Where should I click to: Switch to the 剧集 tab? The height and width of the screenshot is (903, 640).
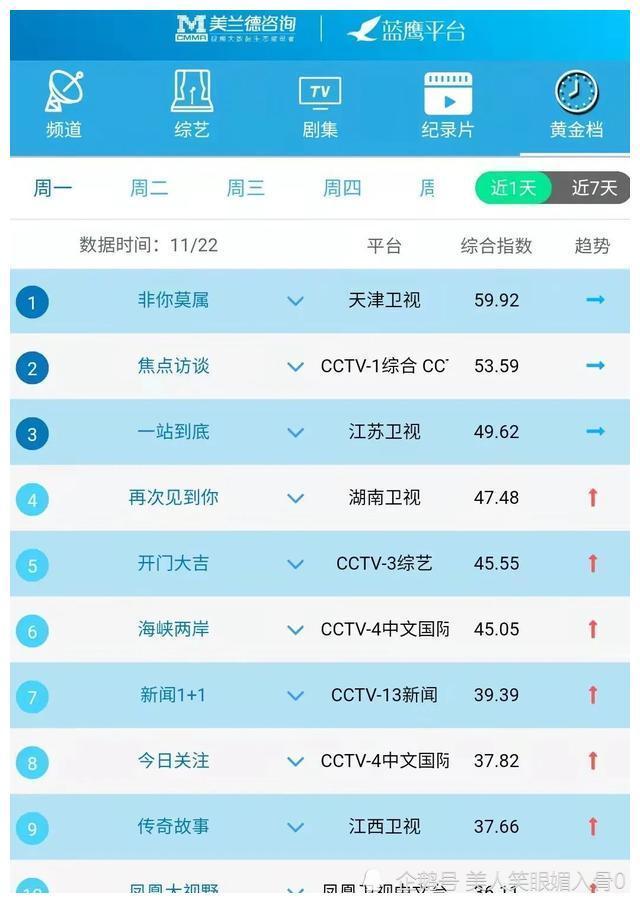click(x=320, y=105)
